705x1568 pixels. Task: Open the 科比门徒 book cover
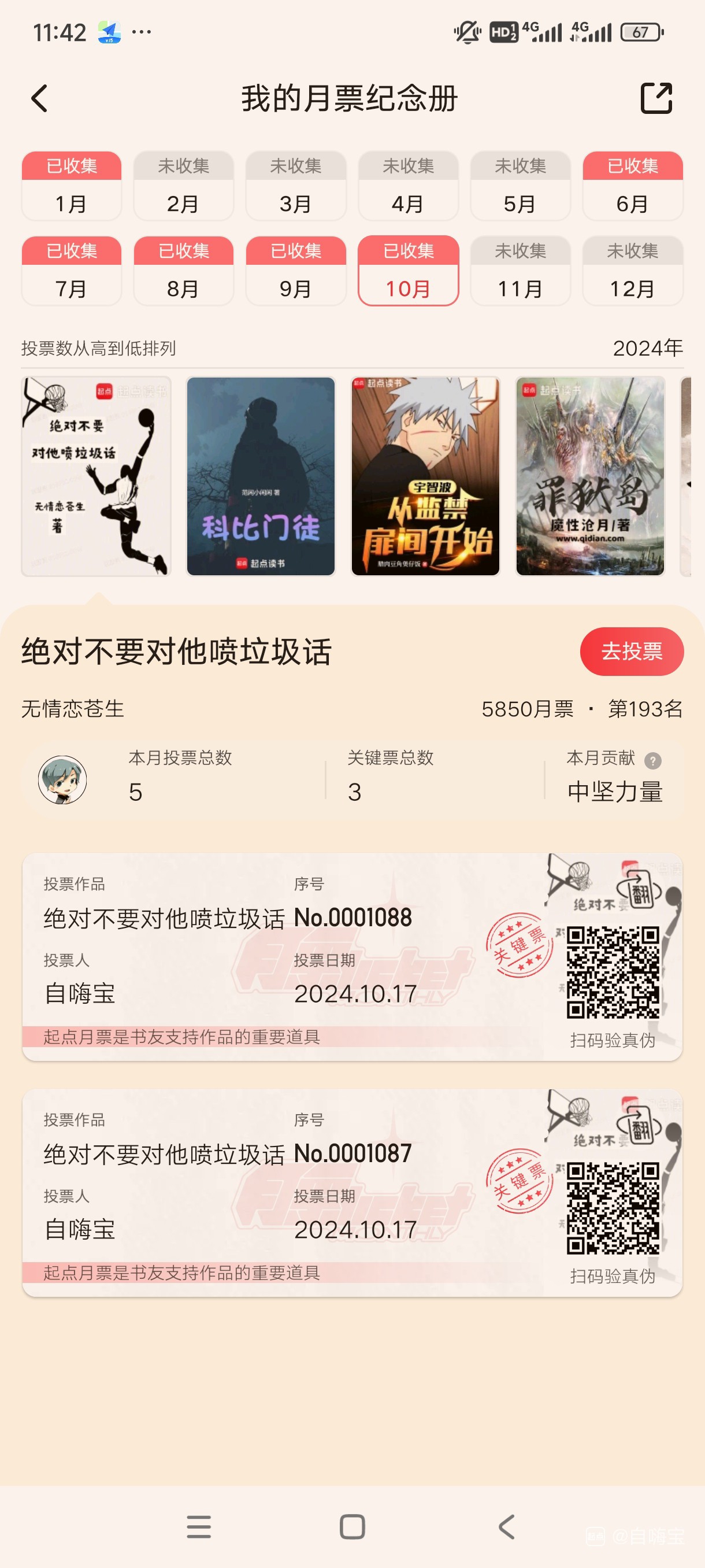click(x=261, y=476)
